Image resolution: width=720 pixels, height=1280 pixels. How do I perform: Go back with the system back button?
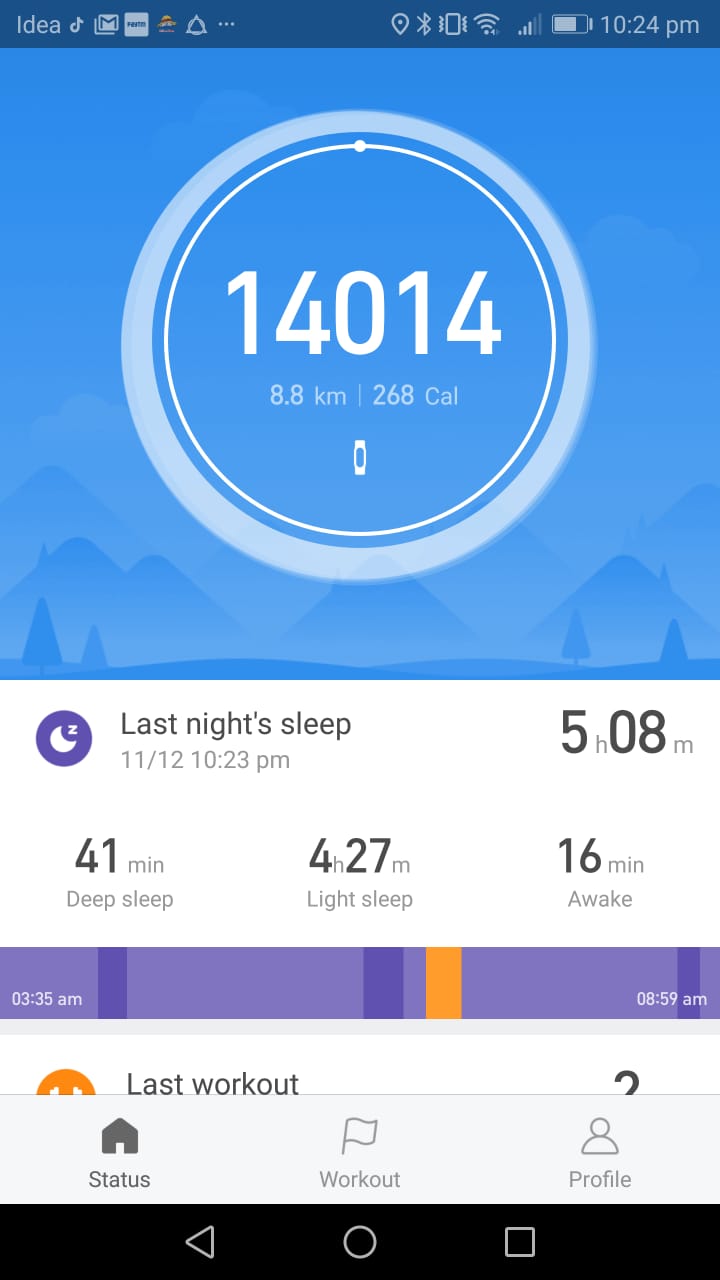[200, 1242]
